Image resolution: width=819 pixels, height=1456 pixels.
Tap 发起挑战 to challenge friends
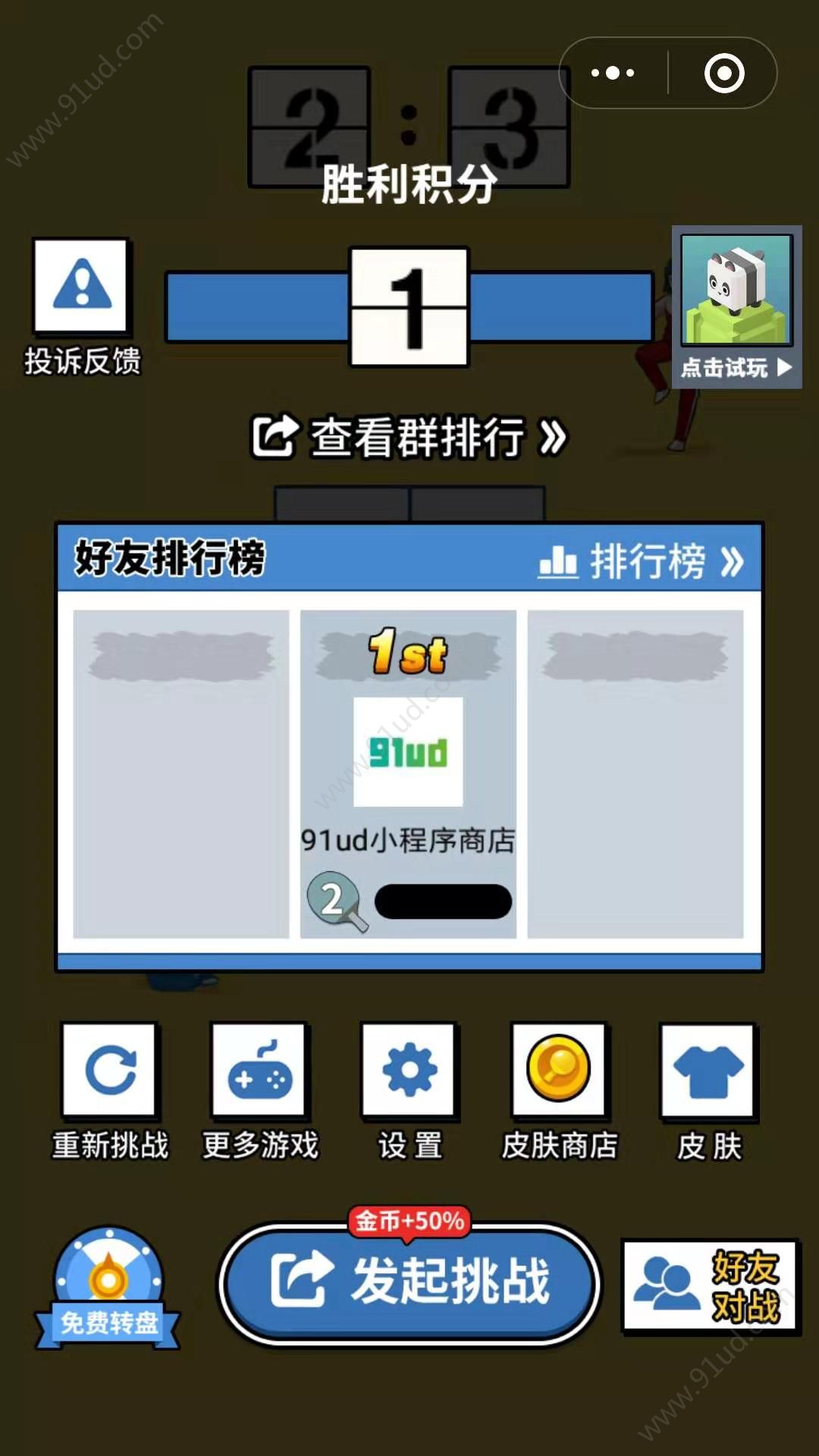click(x=409, y=1283)
